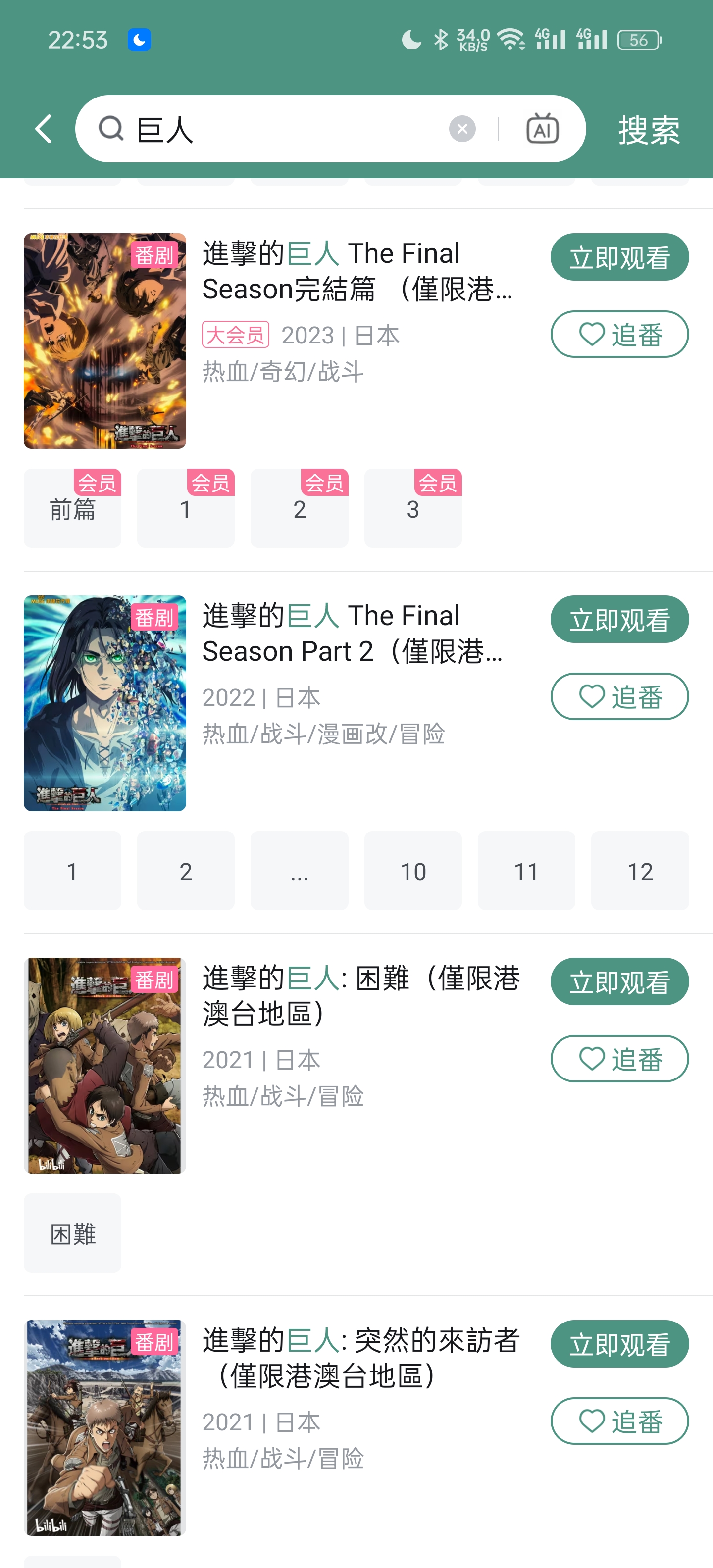Tap the 搜索 button
The height and width of the screenshot is (1568, 713).
coord(649,130)
